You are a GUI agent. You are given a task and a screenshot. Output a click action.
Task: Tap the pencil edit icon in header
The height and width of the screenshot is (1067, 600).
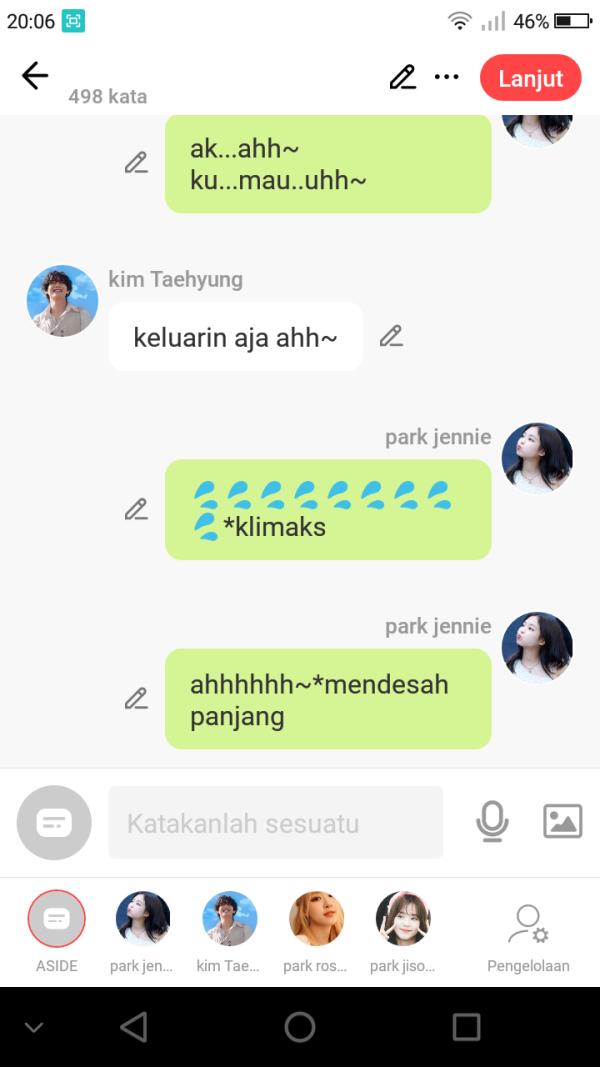(x=402, y=77)
